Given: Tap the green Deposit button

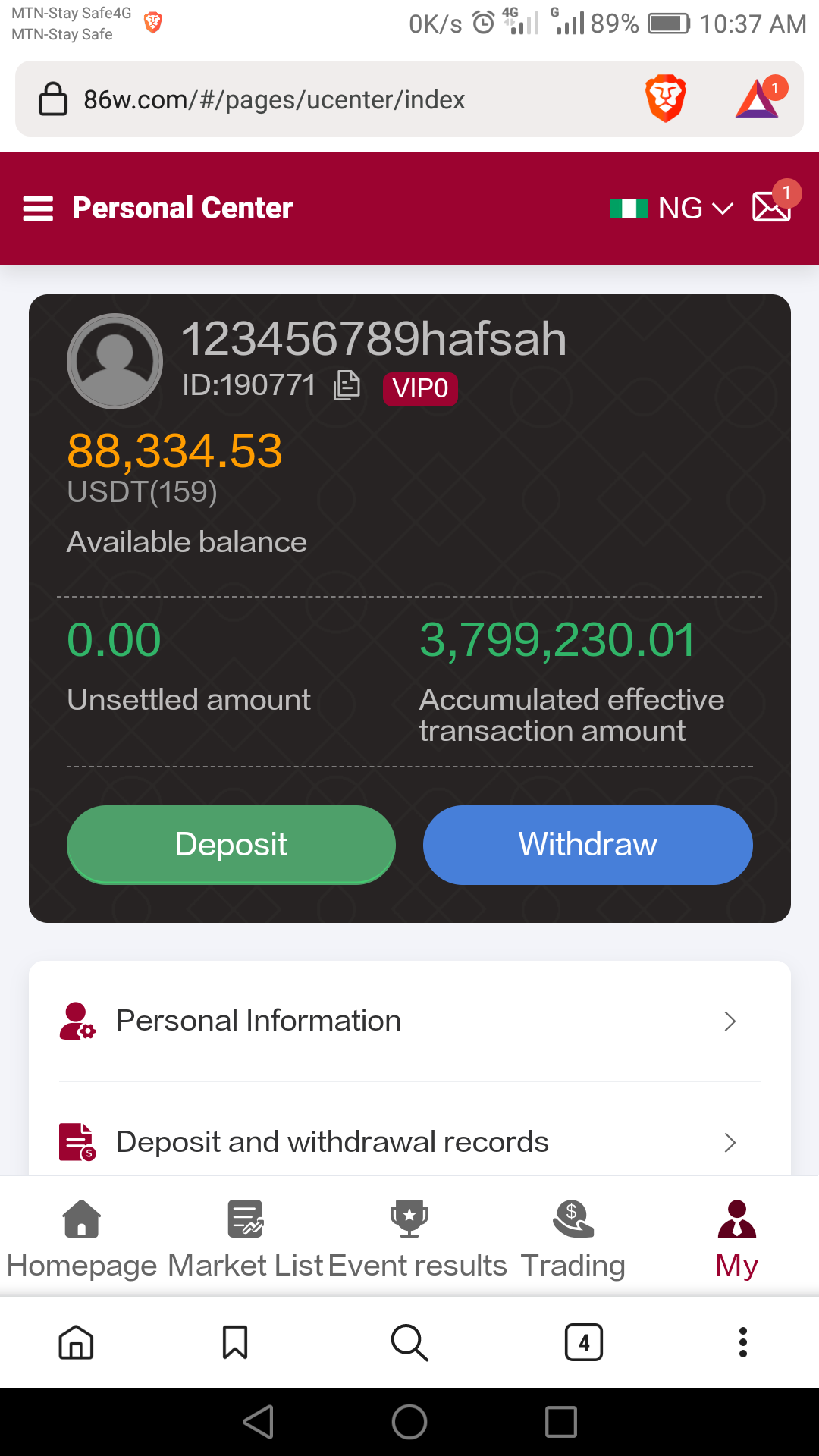Looking at the screenshot, I should tap(231, 844).
